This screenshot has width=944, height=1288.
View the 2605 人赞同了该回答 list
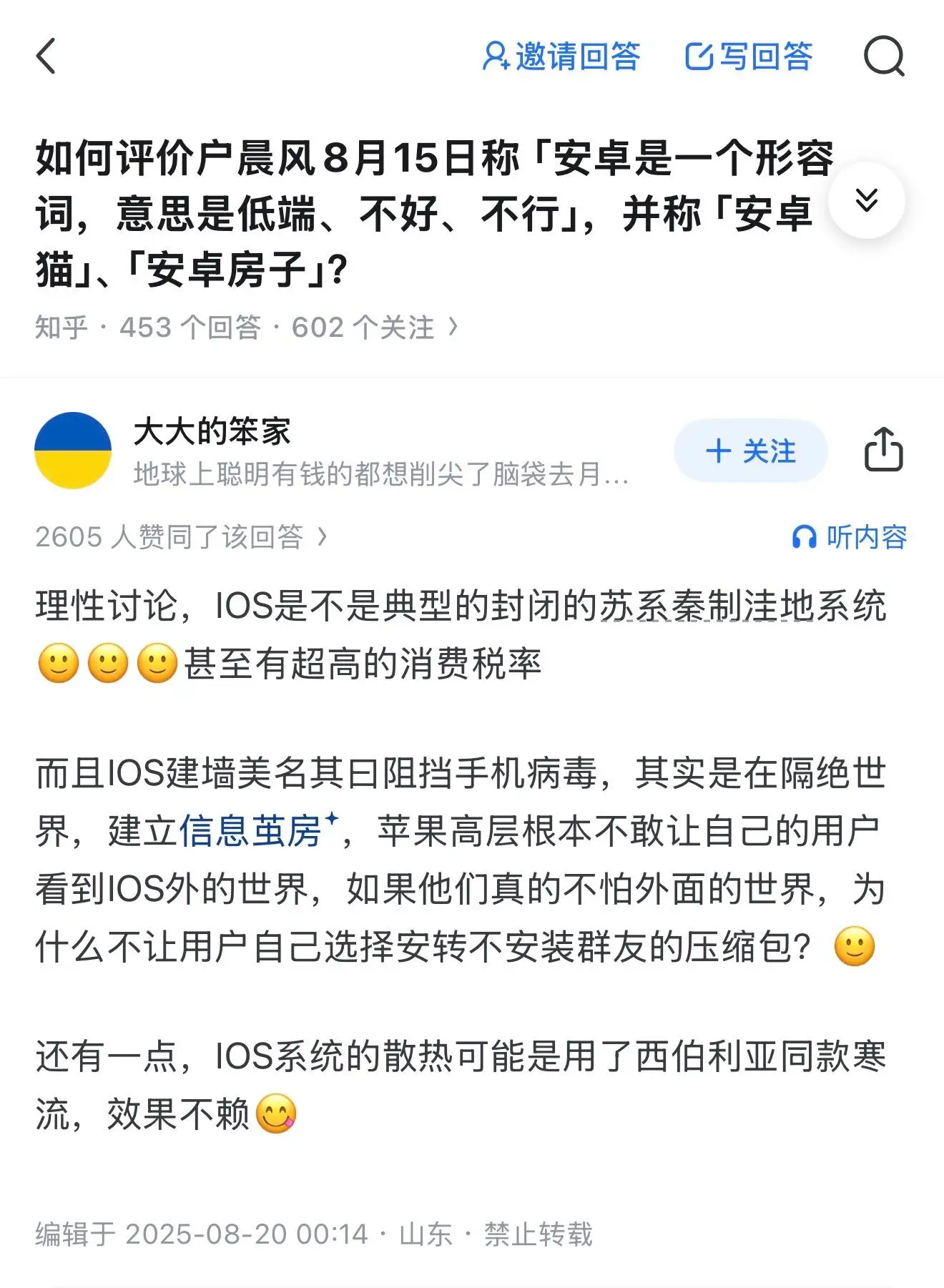(181, 536)
